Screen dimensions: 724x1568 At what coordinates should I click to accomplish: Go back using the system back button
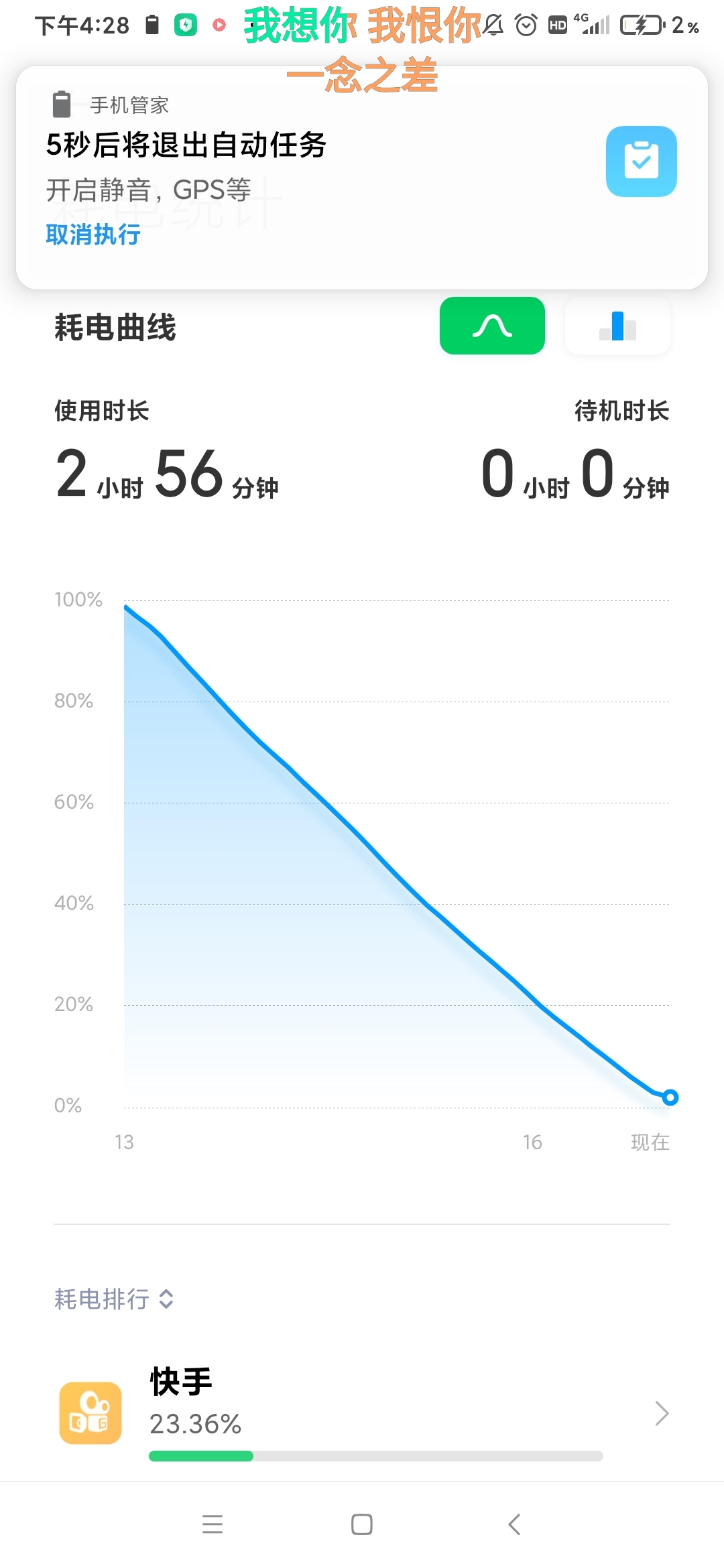coord(514,1524)
